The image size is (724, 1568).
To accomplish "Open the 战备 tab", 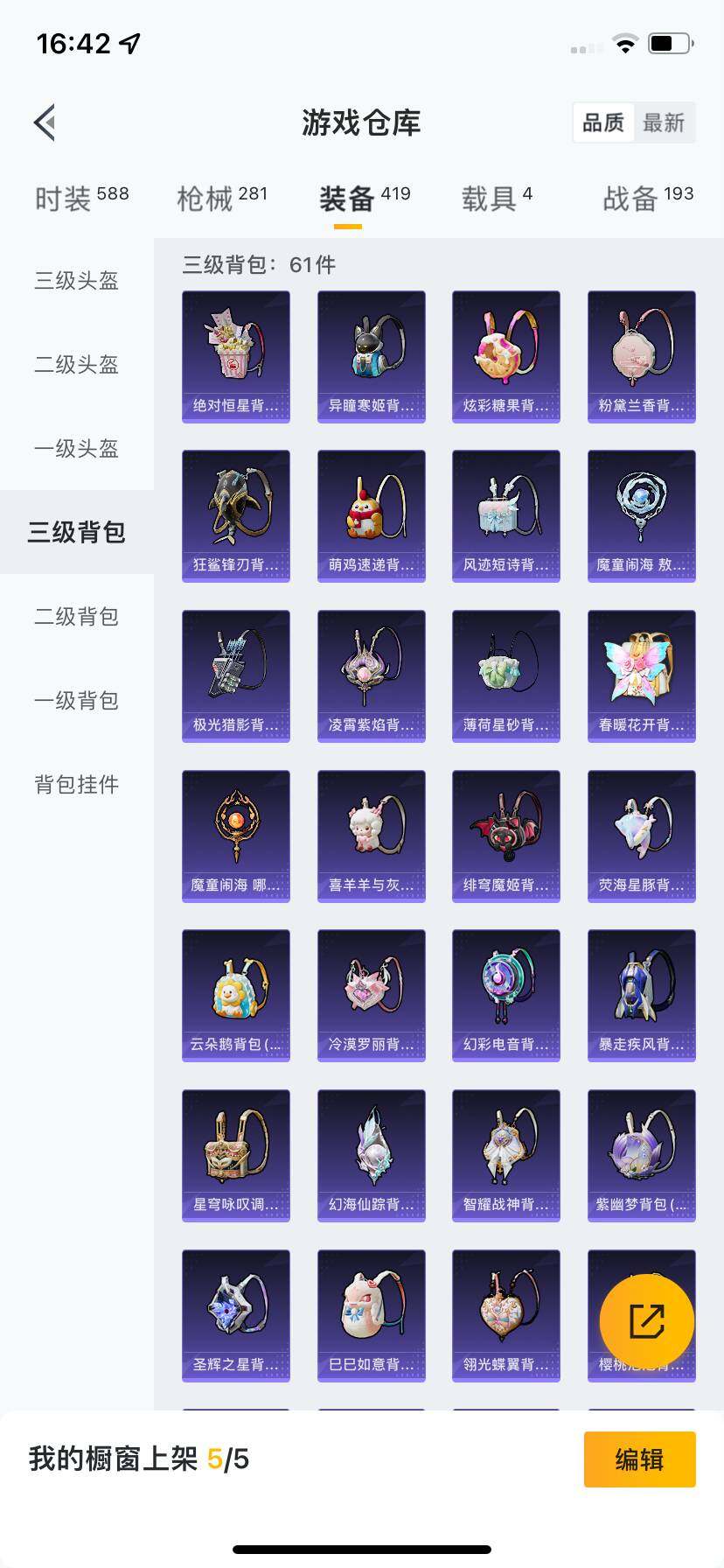I will pos(646,197).
